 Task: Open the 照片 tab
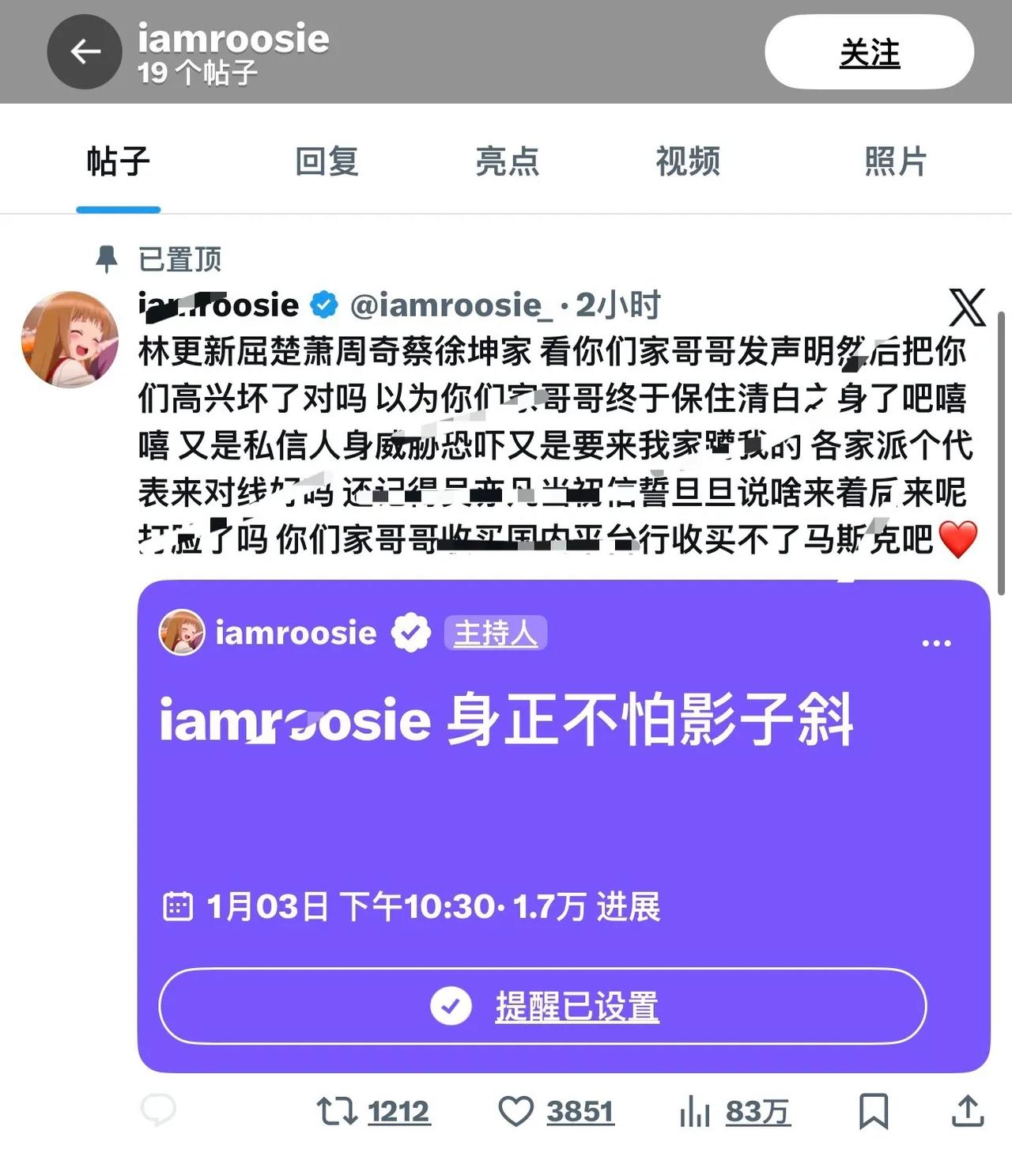point(894,161)
